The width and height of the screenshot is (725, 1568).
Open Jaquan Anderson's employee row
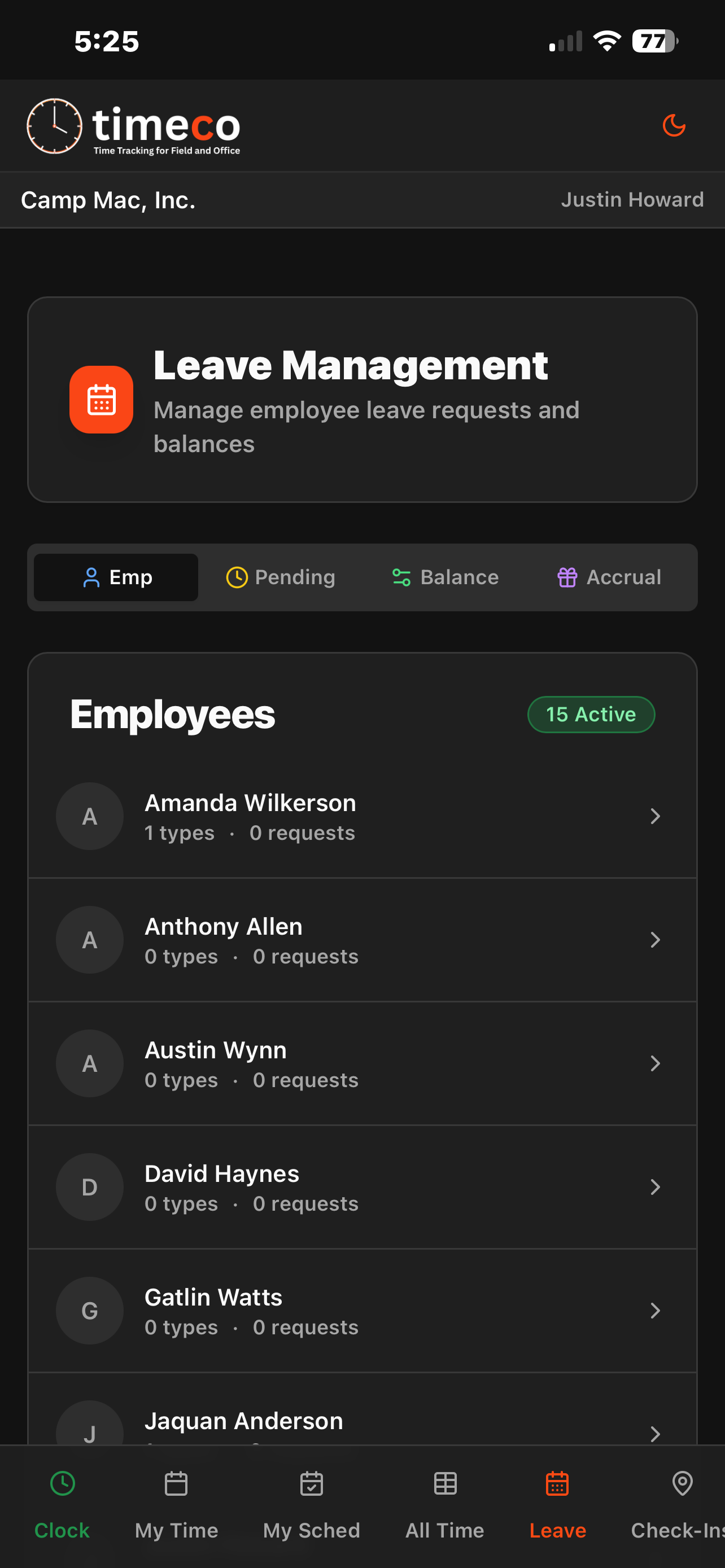362,1423
